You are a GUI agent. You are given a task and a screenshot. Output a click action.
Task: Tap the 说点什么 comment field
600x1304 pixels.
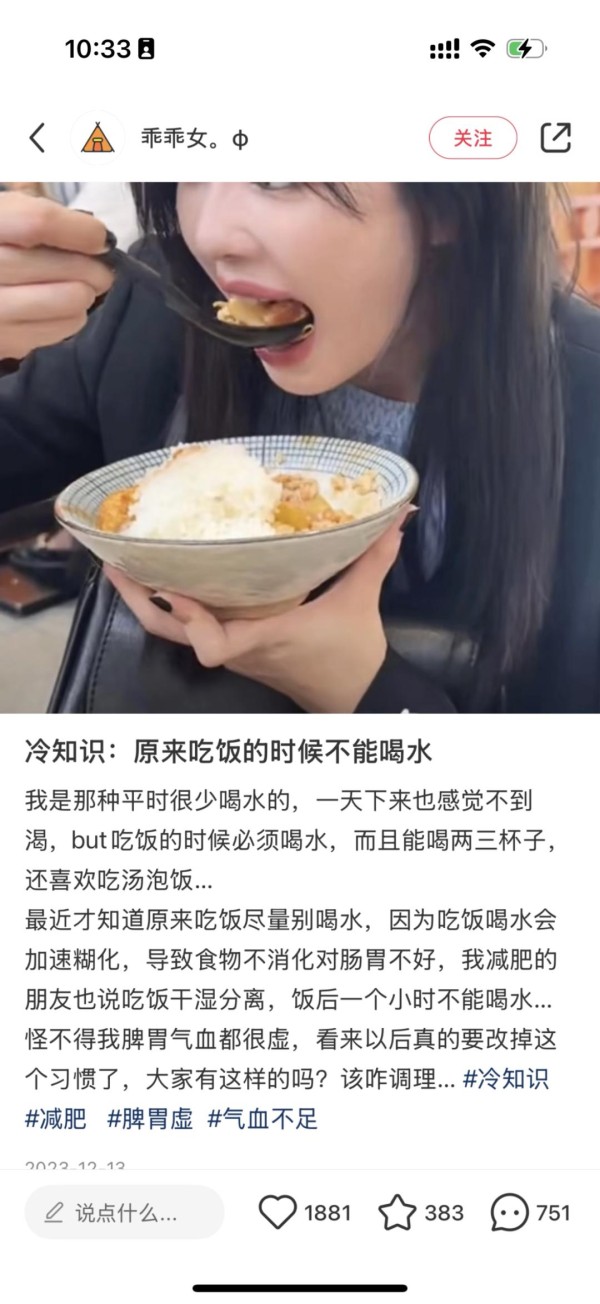click(124, 1213)
